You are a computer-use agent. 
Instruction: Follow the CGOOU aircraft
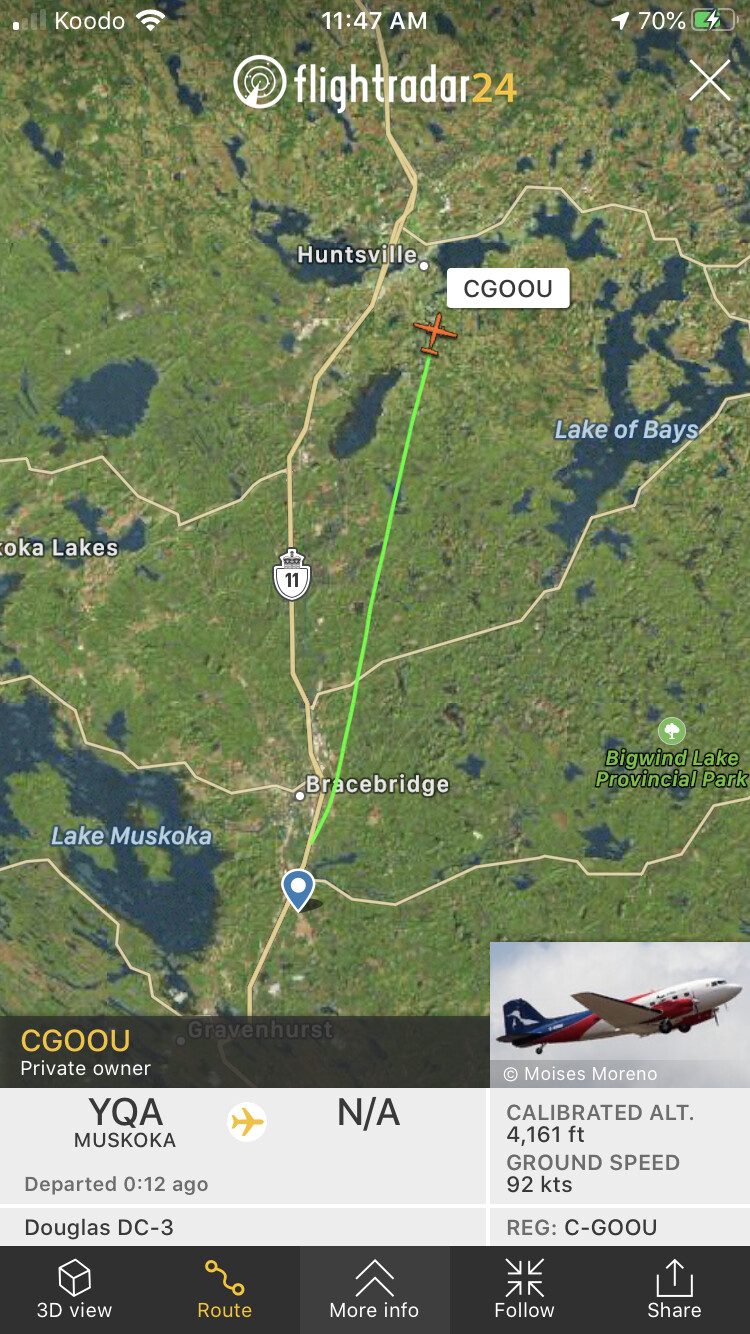click(x=524, y=1290)
